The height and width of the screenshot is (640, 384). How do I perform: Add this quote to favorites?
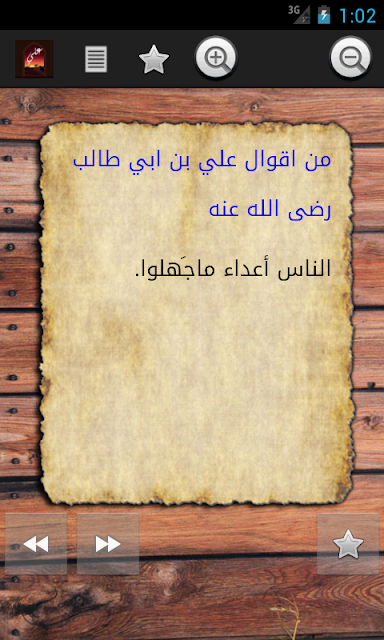click(348, 544)
